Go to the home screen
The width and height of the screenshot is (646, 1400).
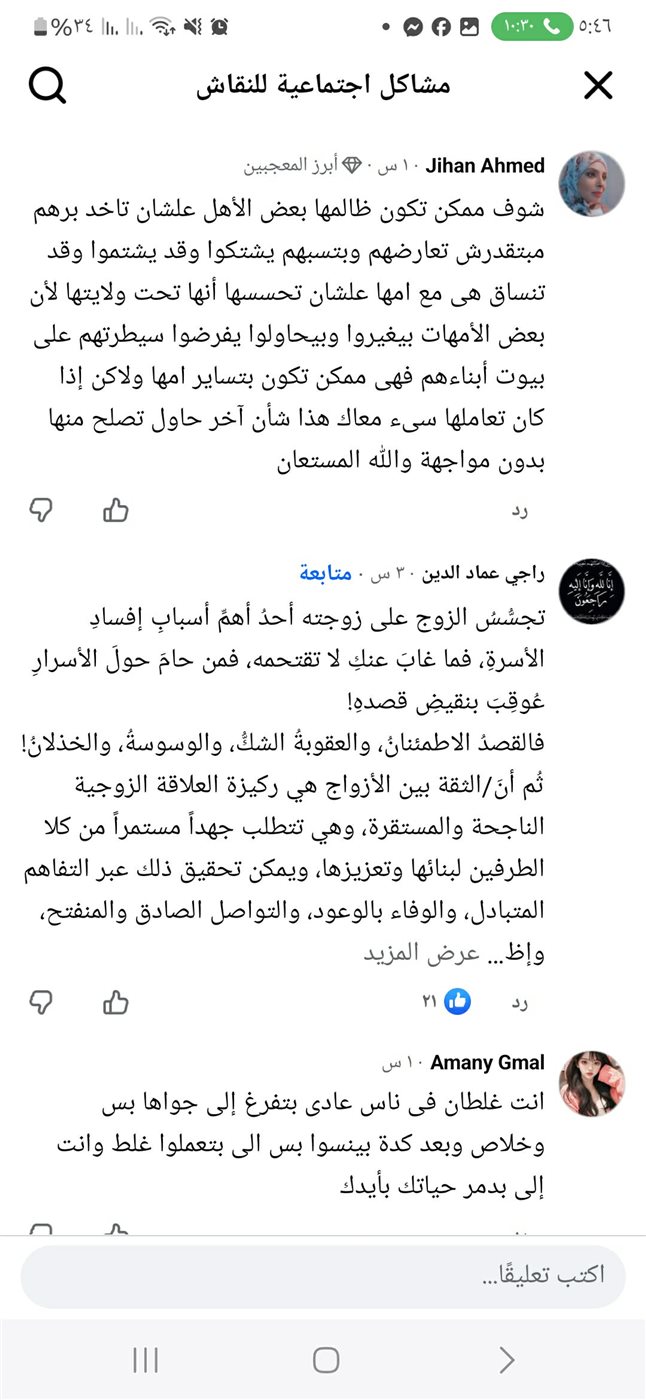pos(325,1360)
